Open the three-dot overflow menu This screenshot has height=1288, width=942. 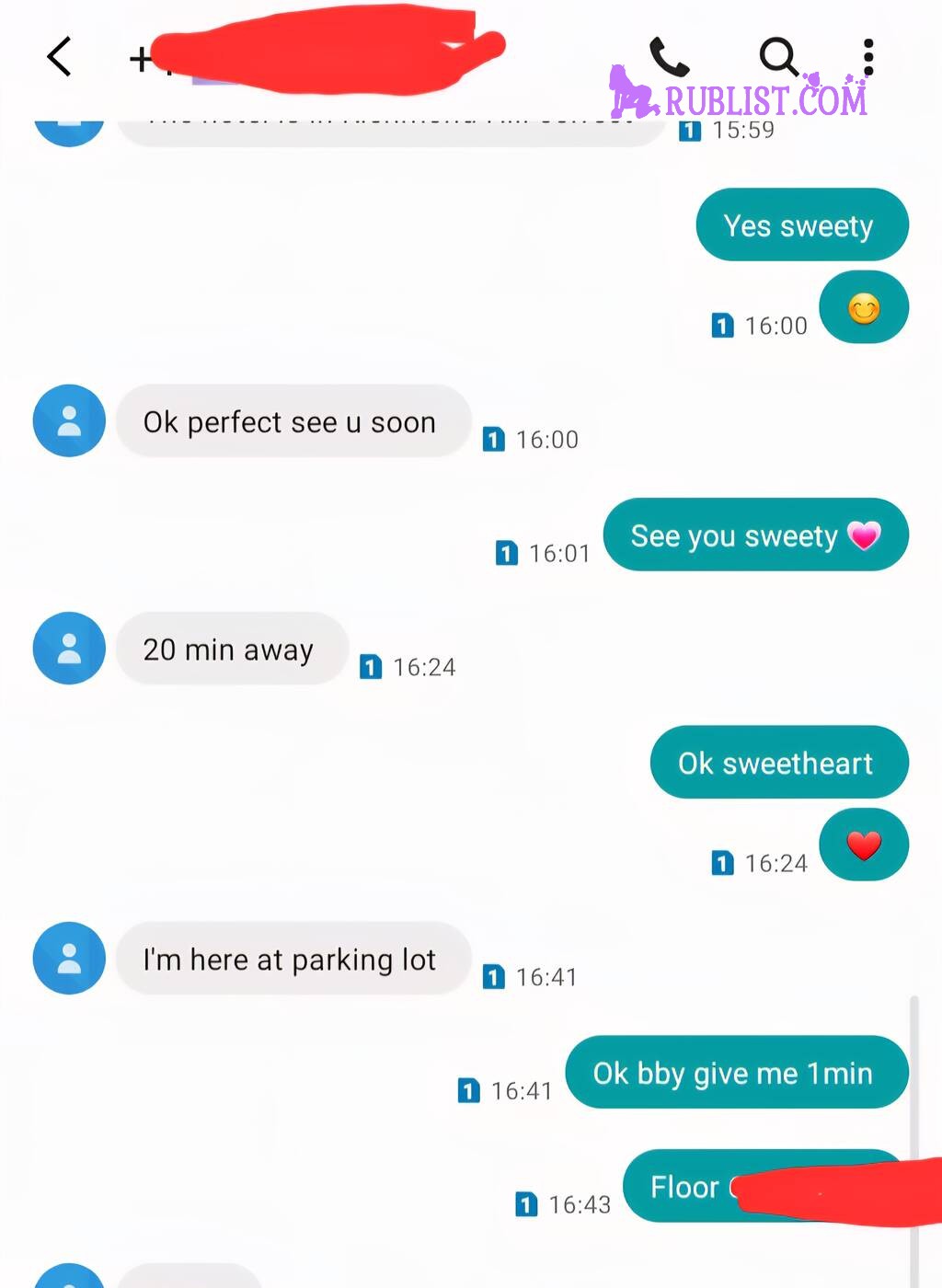click(867, 57)
